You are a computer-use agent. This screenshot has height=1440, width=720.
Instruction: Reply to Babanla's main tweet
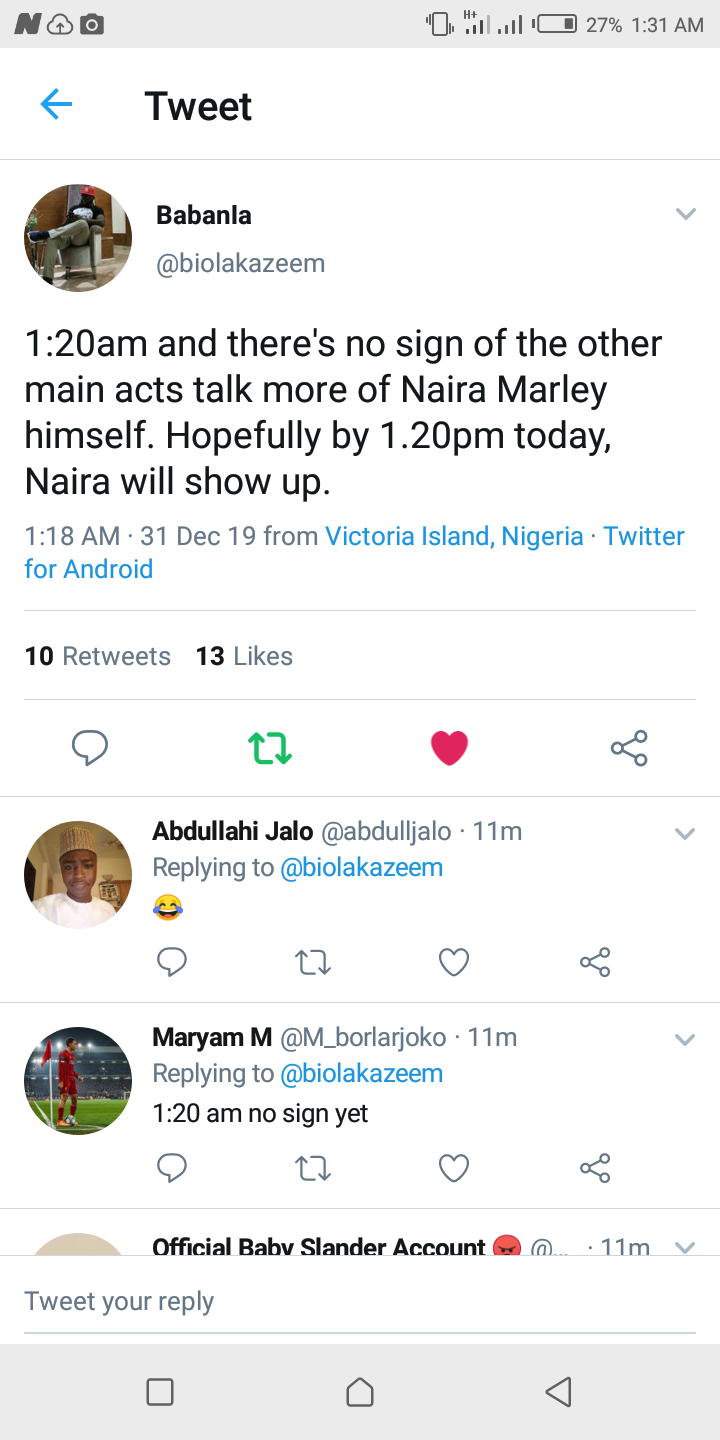point(90,748)
